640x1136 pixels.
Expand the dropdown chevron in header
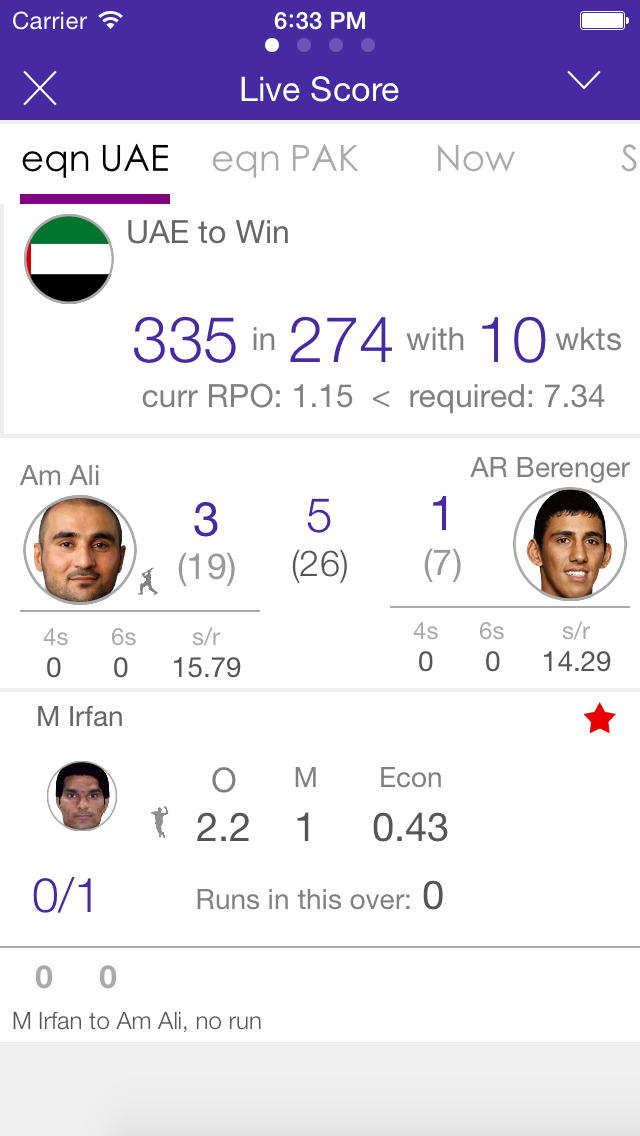[583, 82]
